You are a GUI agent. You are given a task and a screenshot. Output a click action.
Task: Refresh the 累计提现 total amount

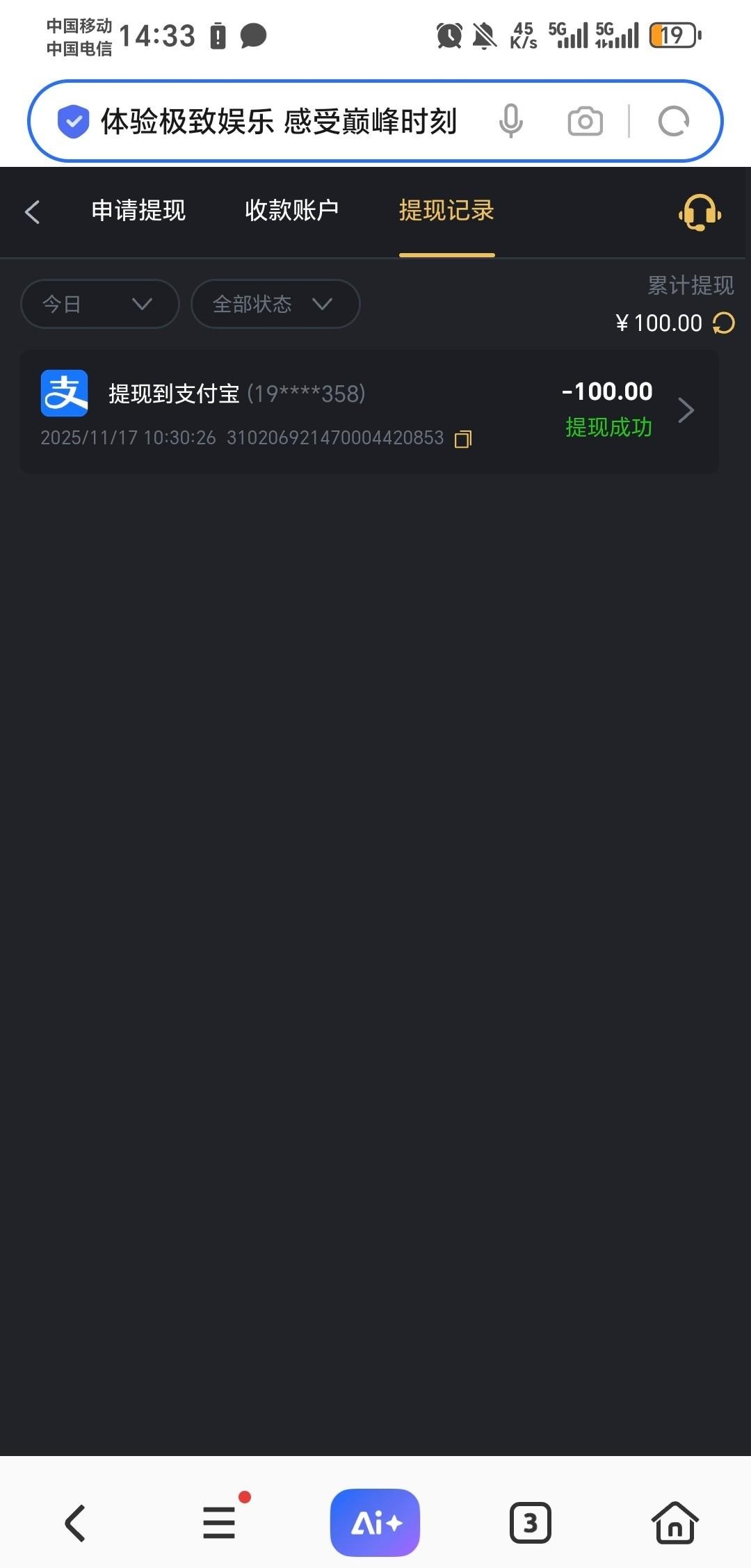point(724,323)
